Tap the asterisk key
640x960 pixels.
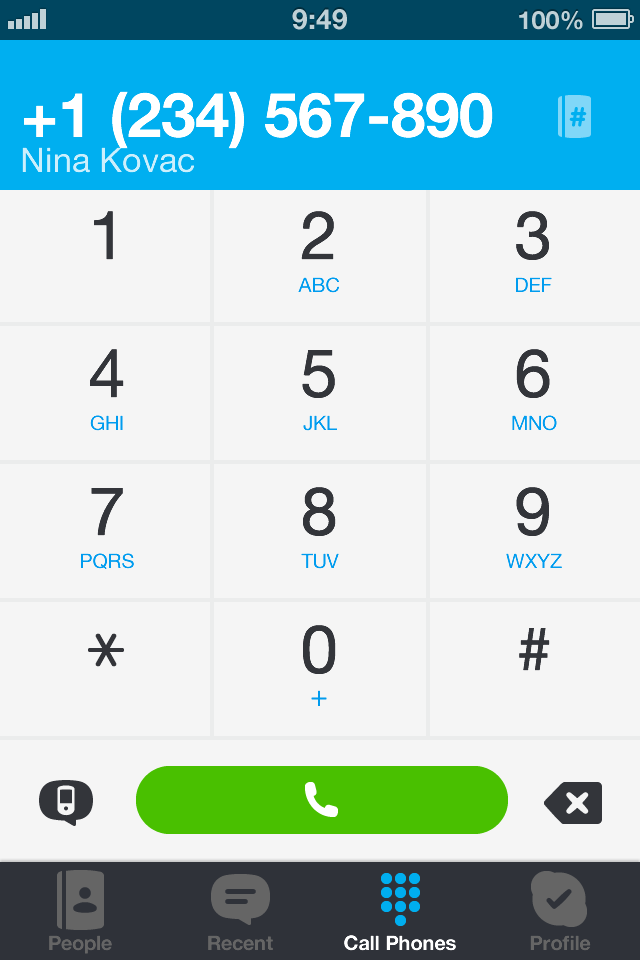pos(105,668)
